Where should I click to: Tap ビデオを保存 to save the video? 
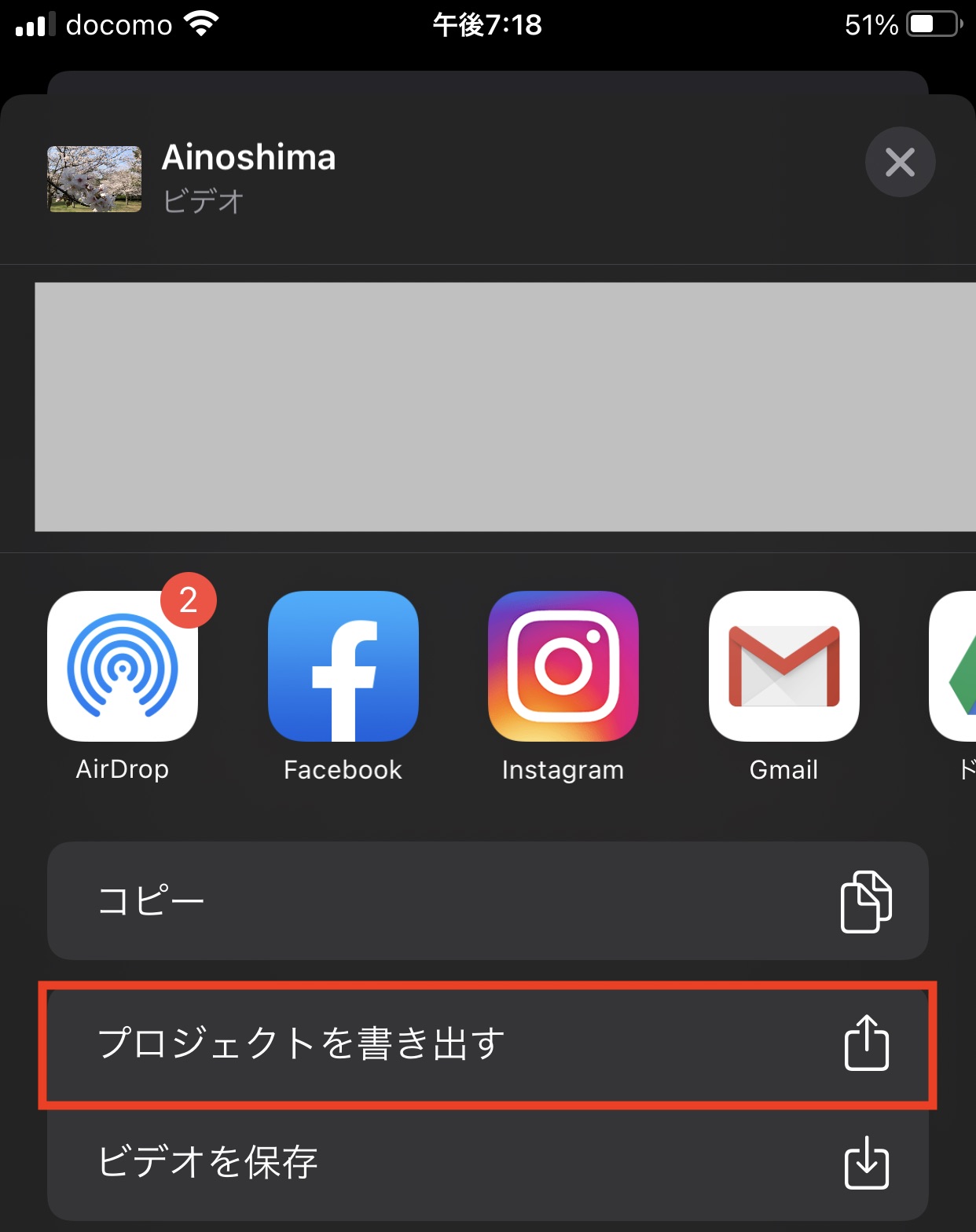487,1161
